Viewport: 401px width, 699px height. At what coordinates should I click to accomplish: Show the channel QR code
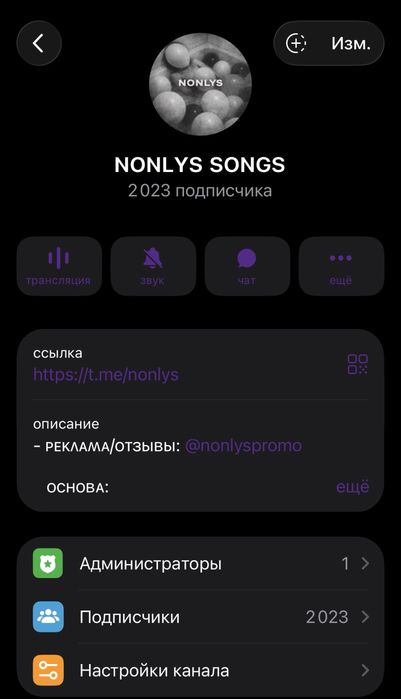[358, 364]
